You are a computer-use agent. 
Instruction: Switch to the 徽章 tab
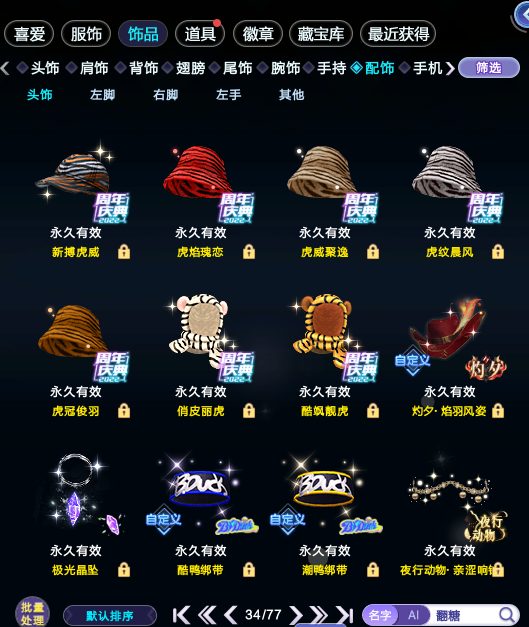tap(258, 34)
